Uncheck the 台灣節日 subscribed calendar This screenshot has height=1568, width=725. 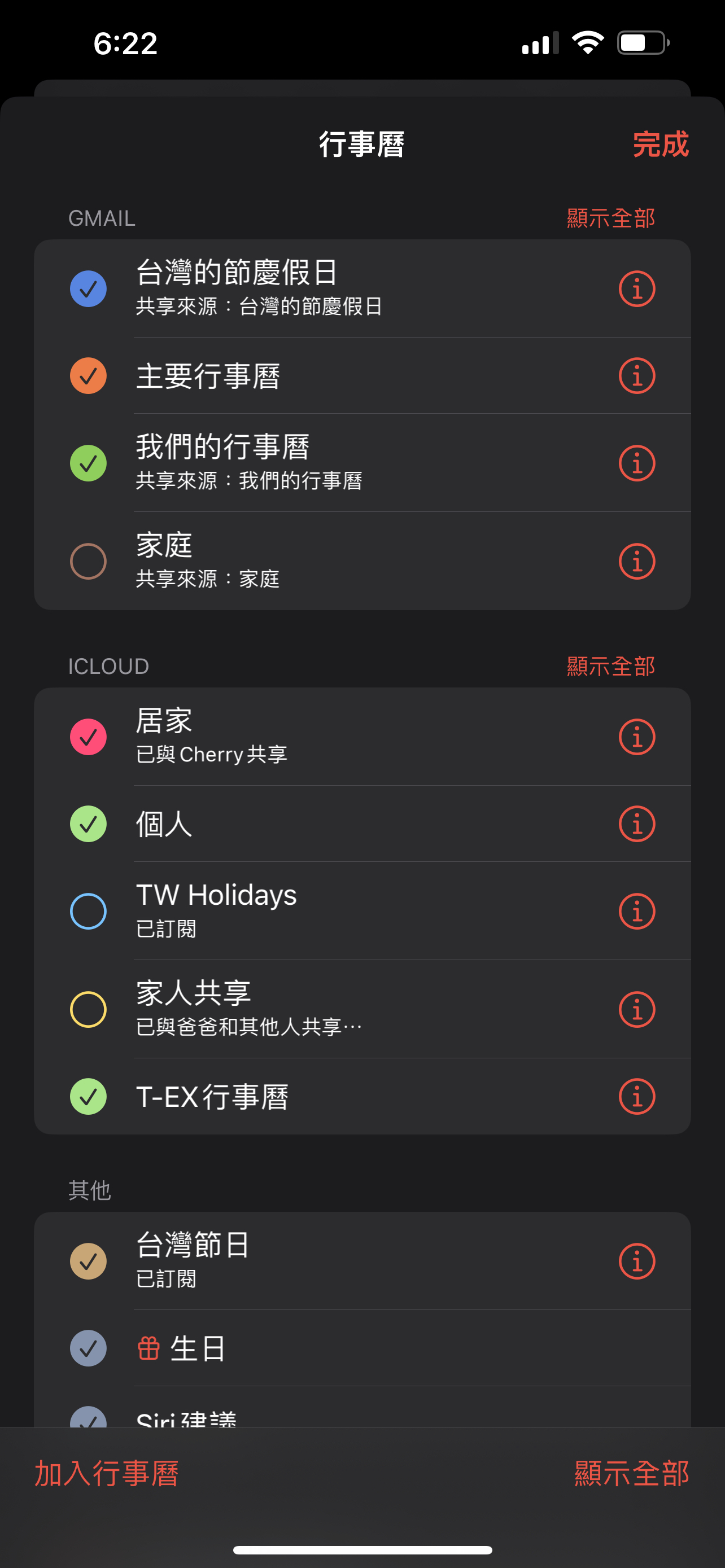[x=88, y=1261]
